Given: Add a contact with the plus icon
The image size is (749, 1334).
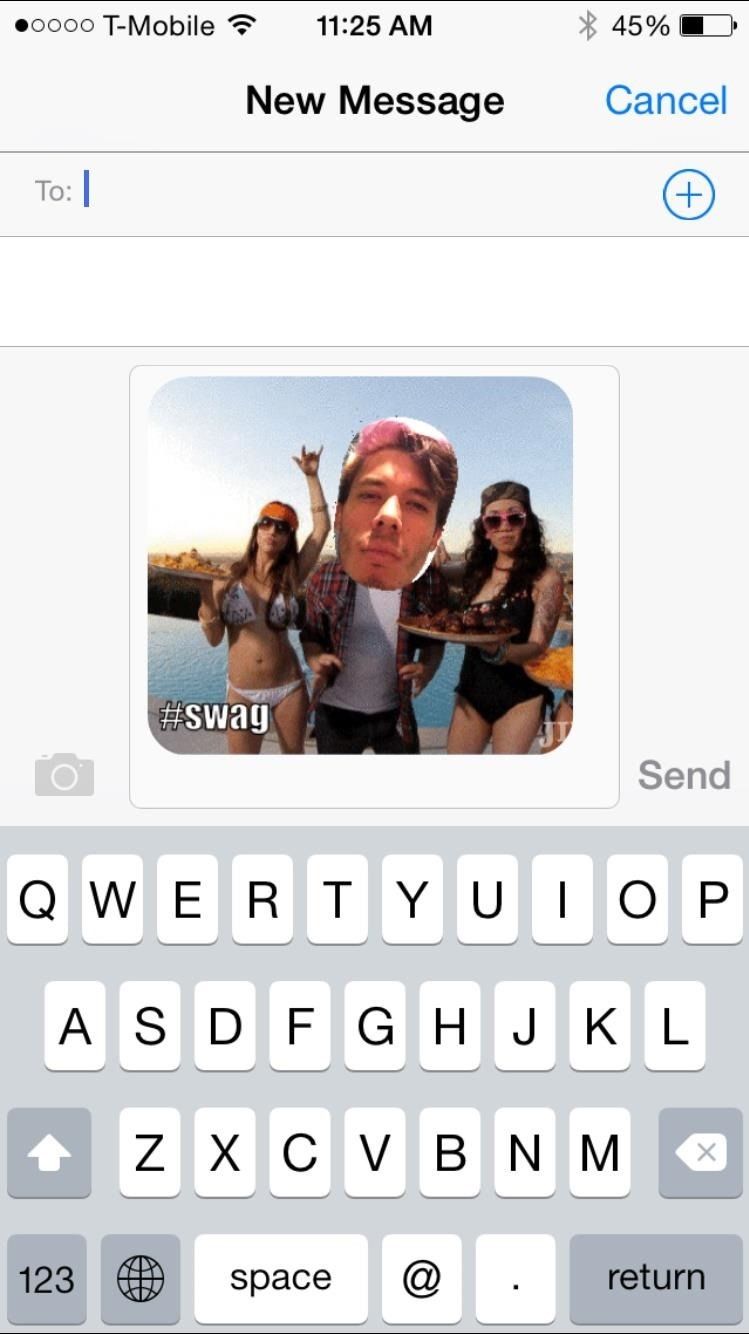Looking at the screenshot, I should tap(688, 194).
